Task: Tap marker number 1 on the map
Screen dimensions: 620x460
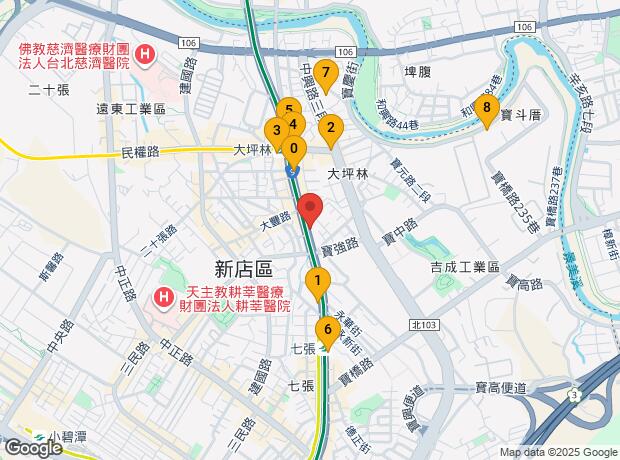Action: [317, 283]
